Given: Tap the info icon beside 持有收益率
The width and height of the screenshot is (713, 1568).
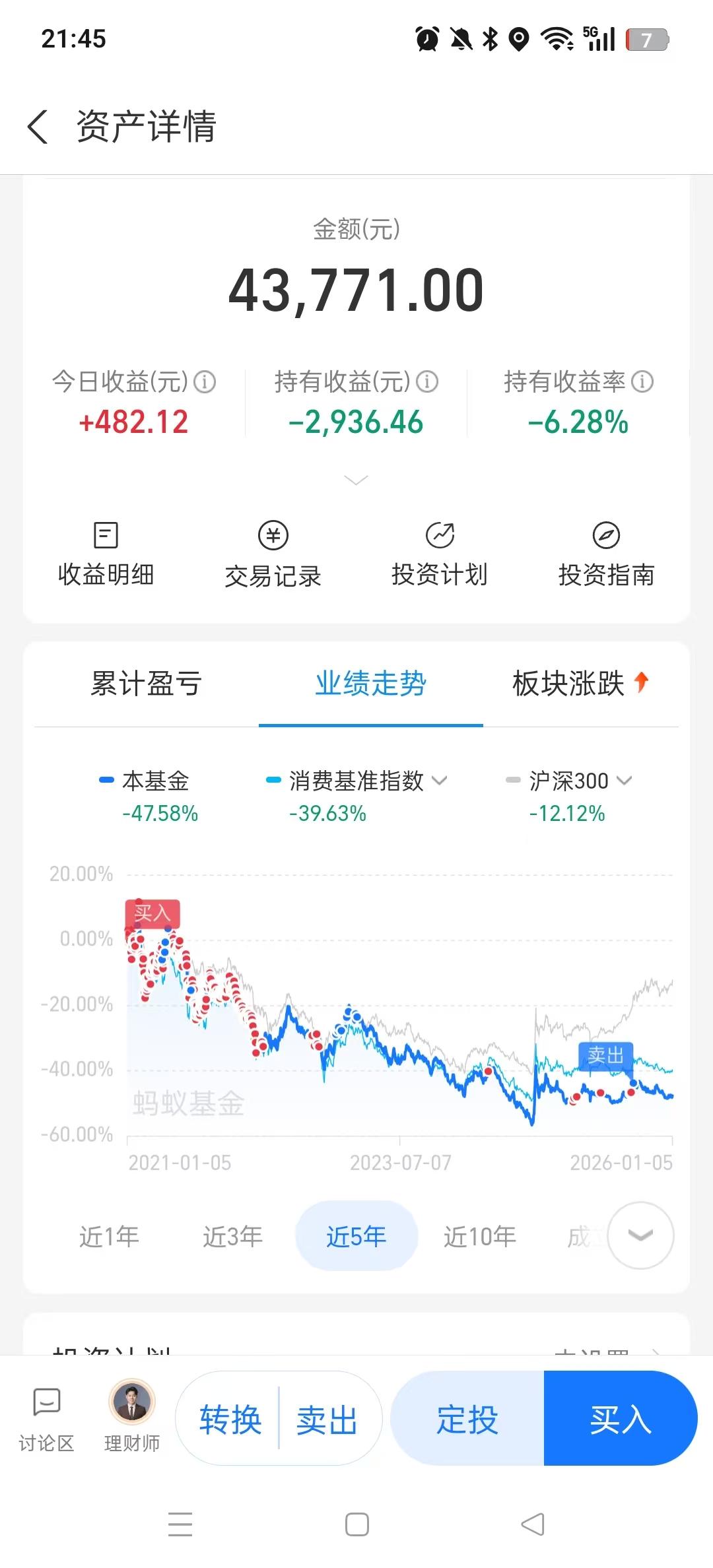Looking at the screenshot, I should (642, 381).
